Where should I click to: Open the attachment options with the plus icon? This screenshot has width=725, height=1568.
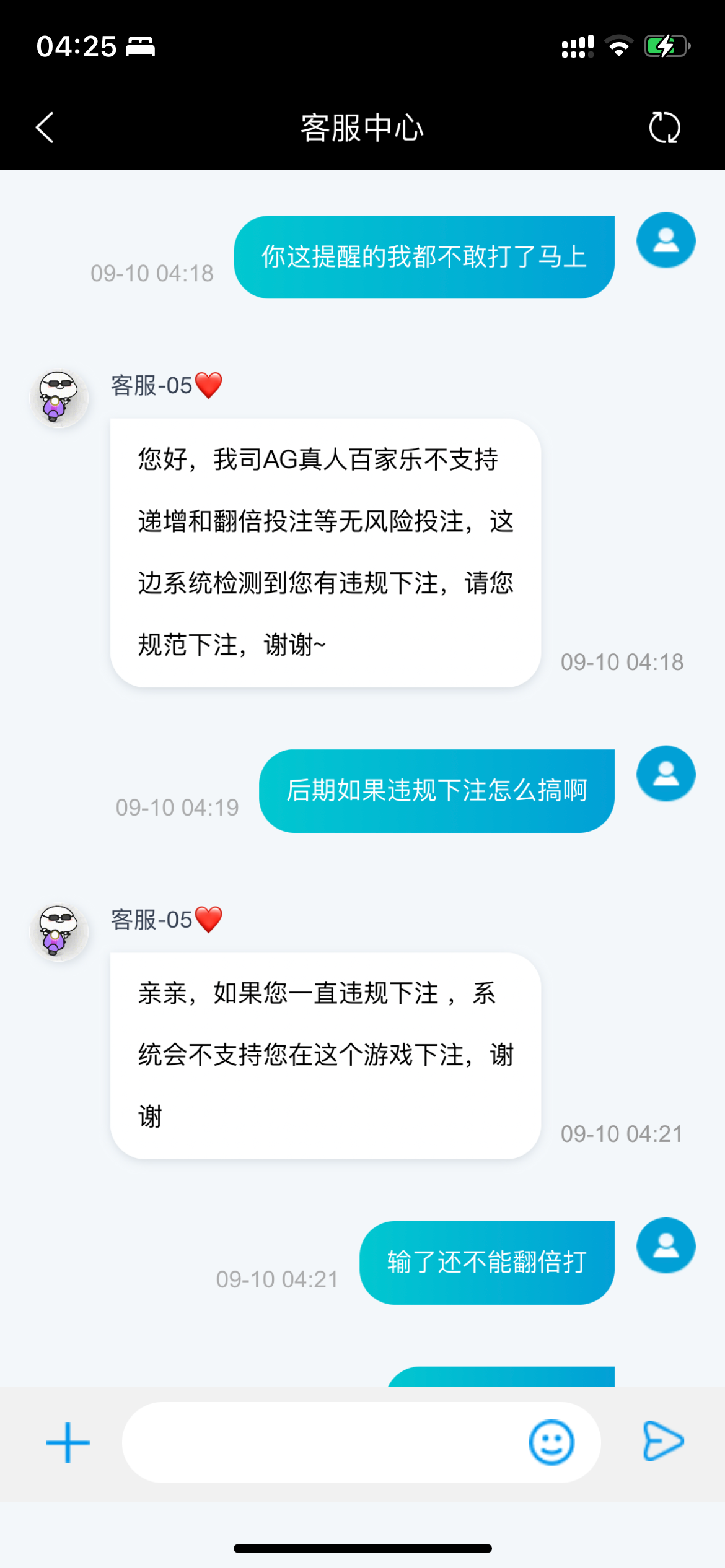point(66,1441)
